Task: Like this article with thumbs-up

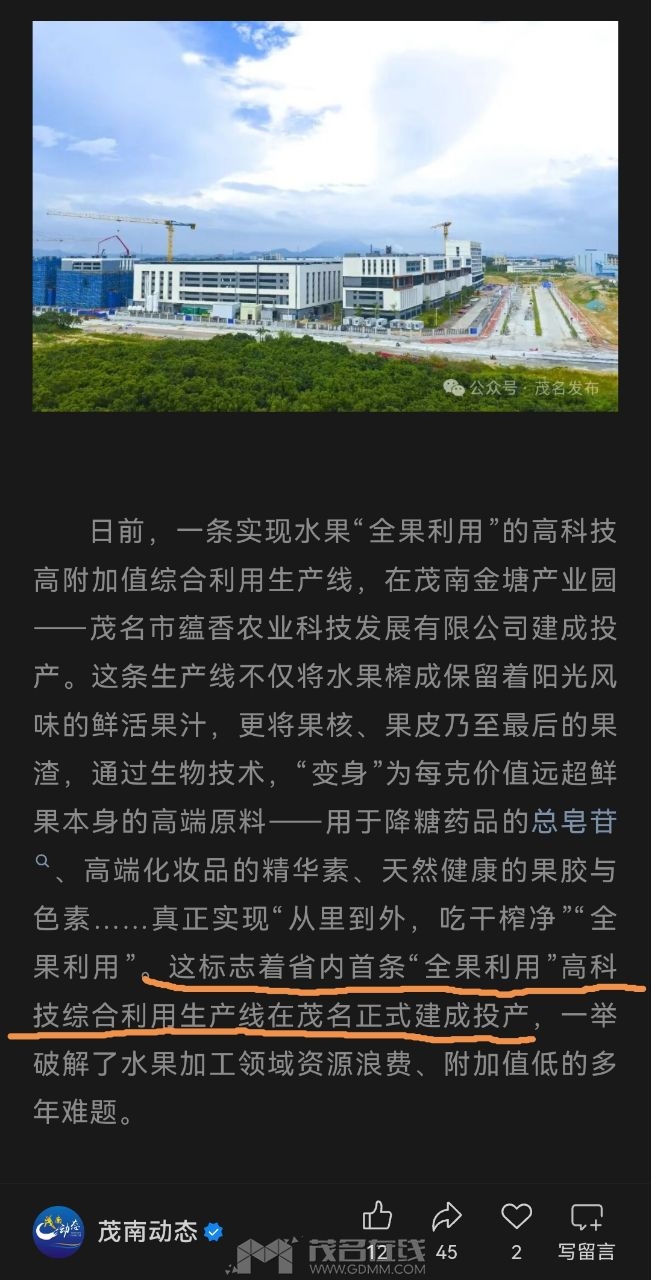Action: [x=377, y=1217]
